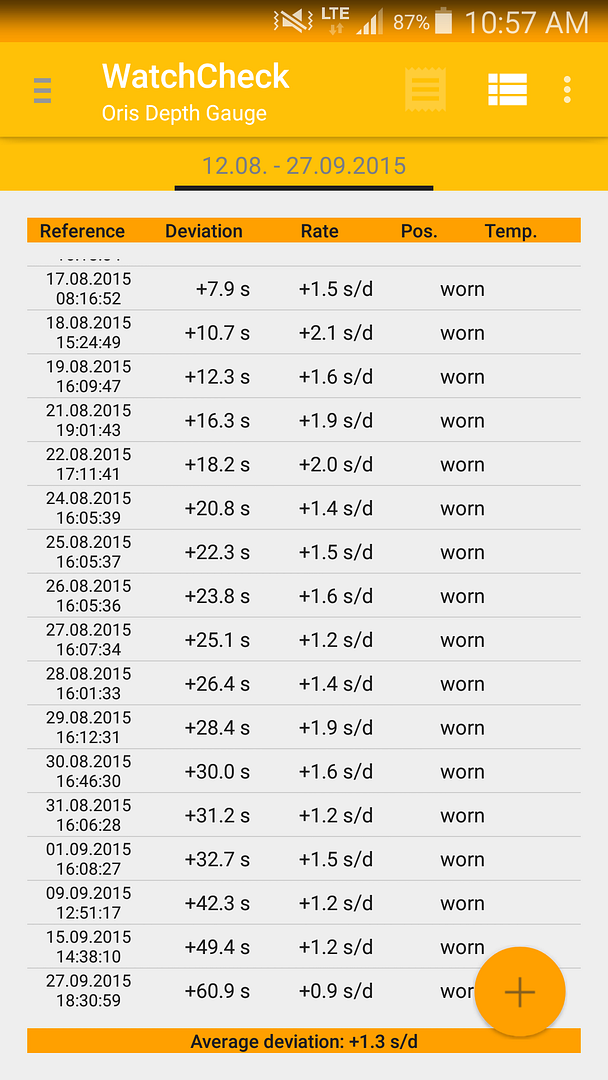
Task: Open the overflow menu
Action: (x=567, y=90)
